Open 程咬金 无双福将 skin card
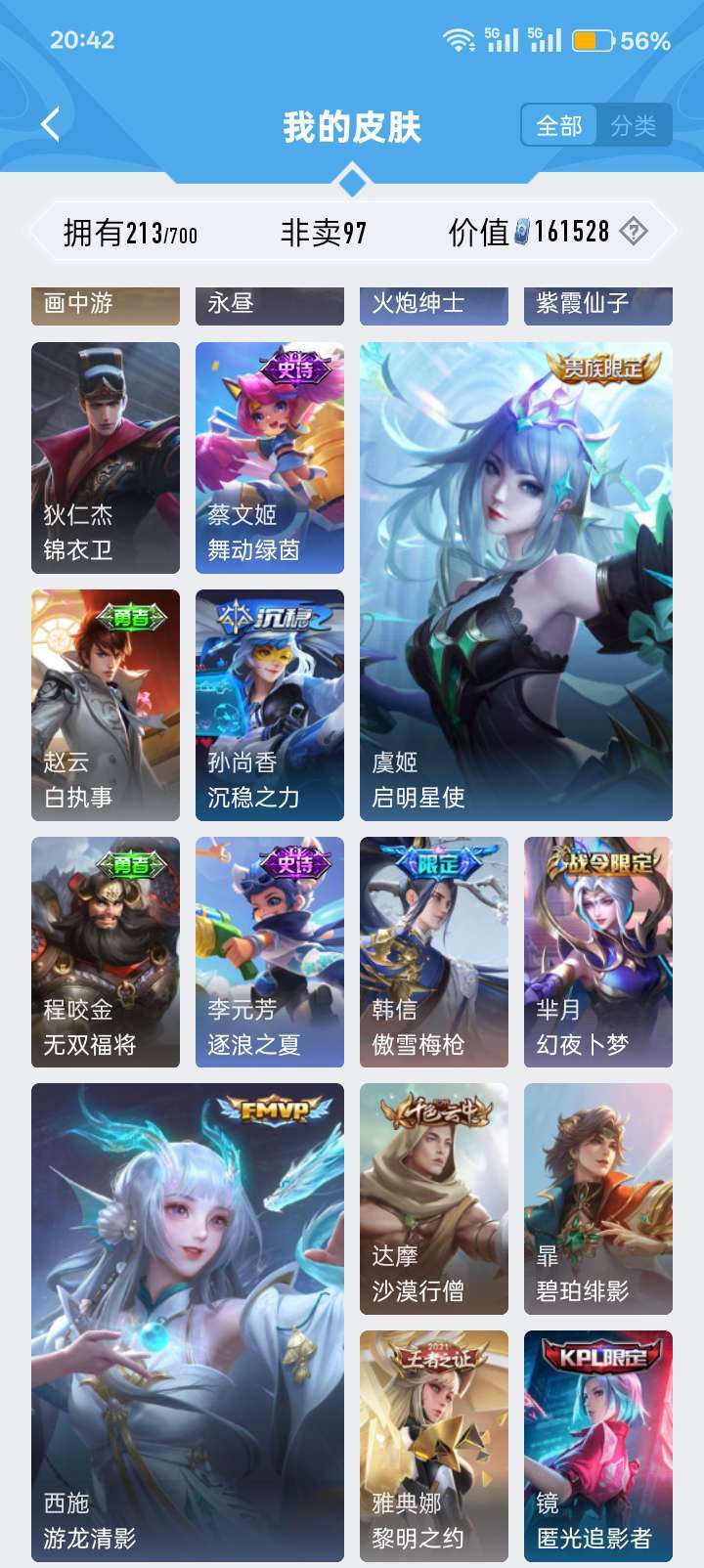 pos(106,952)
